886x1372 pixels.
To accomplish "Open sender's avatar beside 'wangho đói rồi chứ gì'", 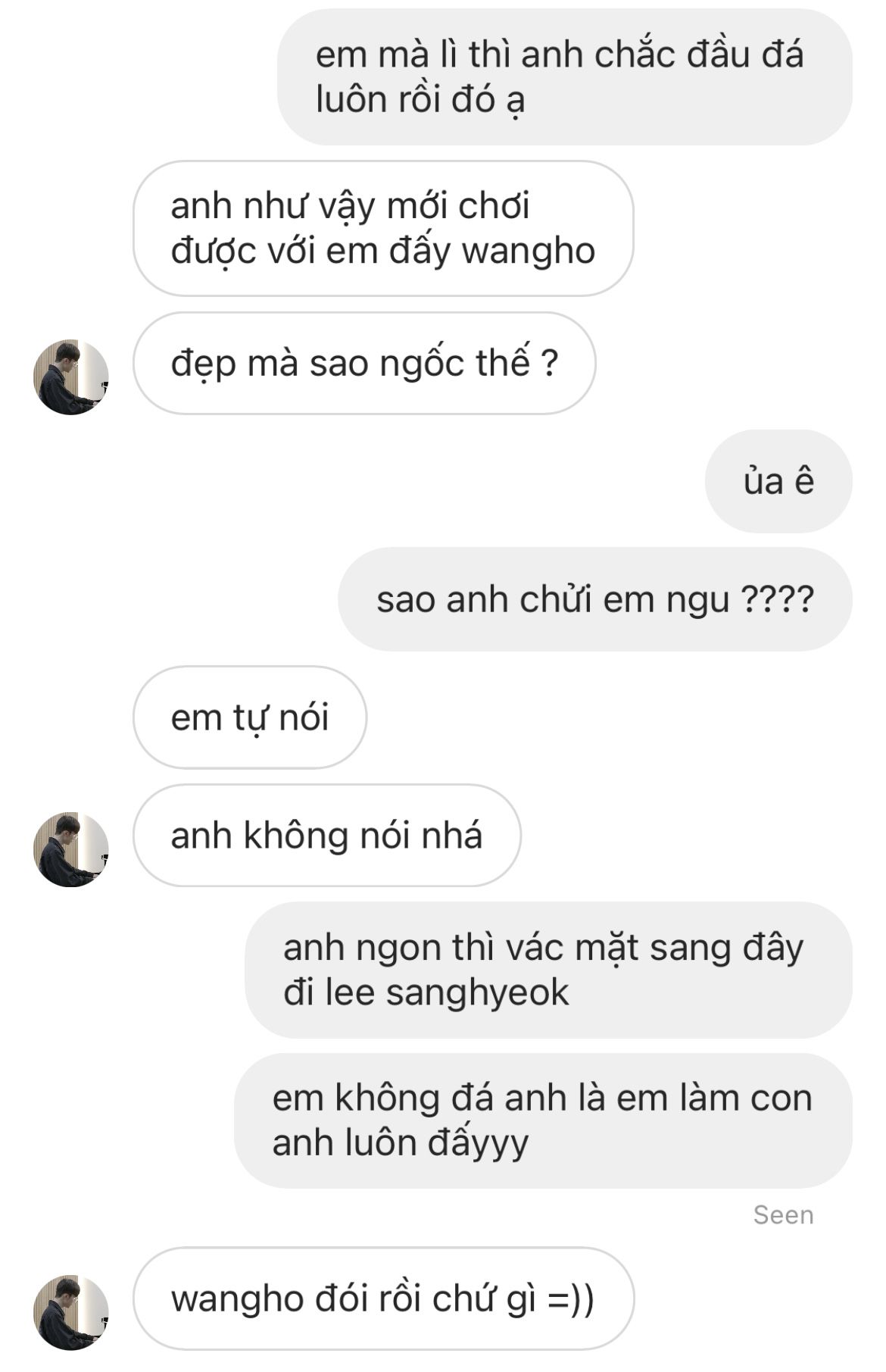I will 70,1311.
